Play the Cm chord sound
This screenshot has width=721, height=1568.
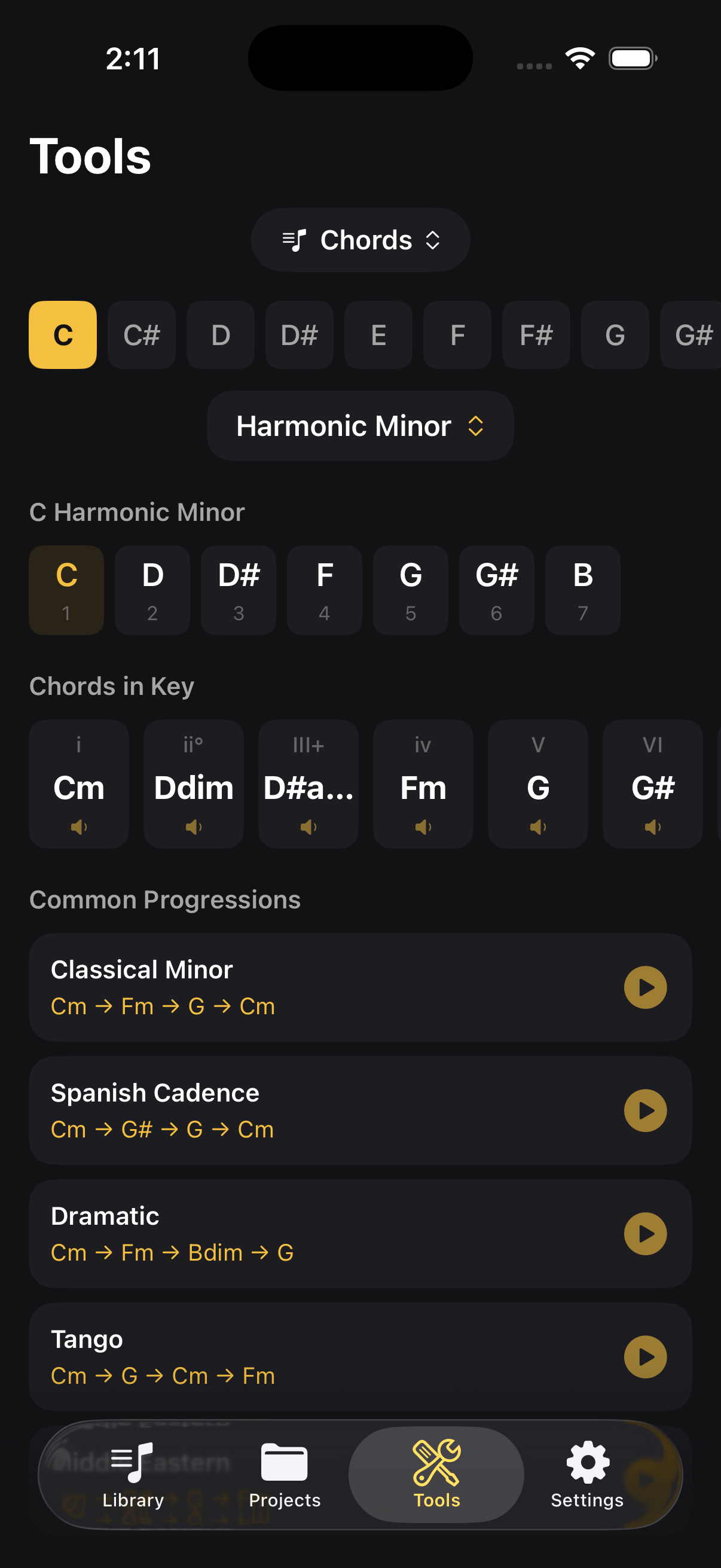pyautogui.click(x=79, y=826)
